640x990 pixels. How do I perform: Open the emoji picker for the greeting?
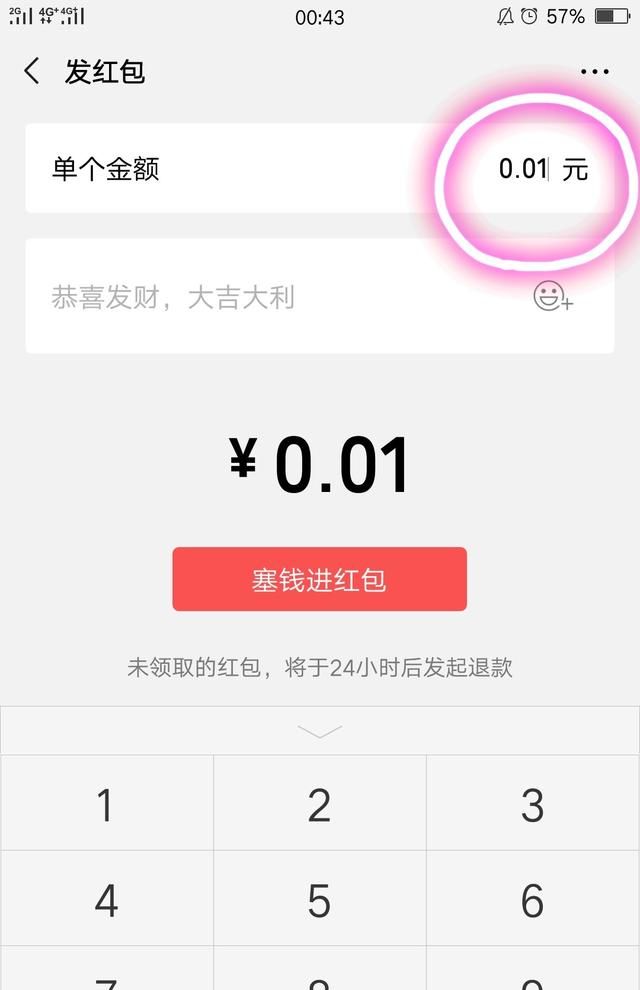(552, 296)
